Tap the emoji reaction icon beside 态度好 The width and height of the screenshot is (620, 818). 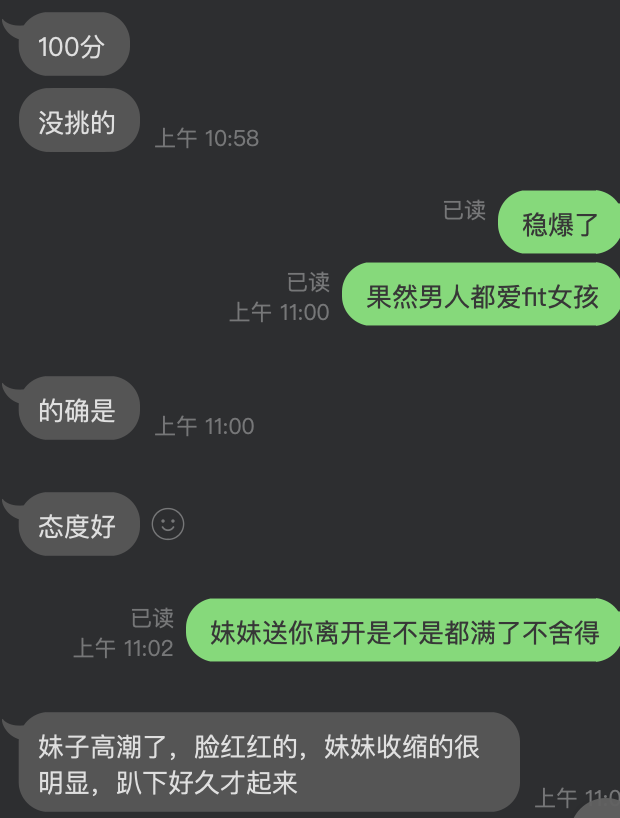click(x=168, y=524)
